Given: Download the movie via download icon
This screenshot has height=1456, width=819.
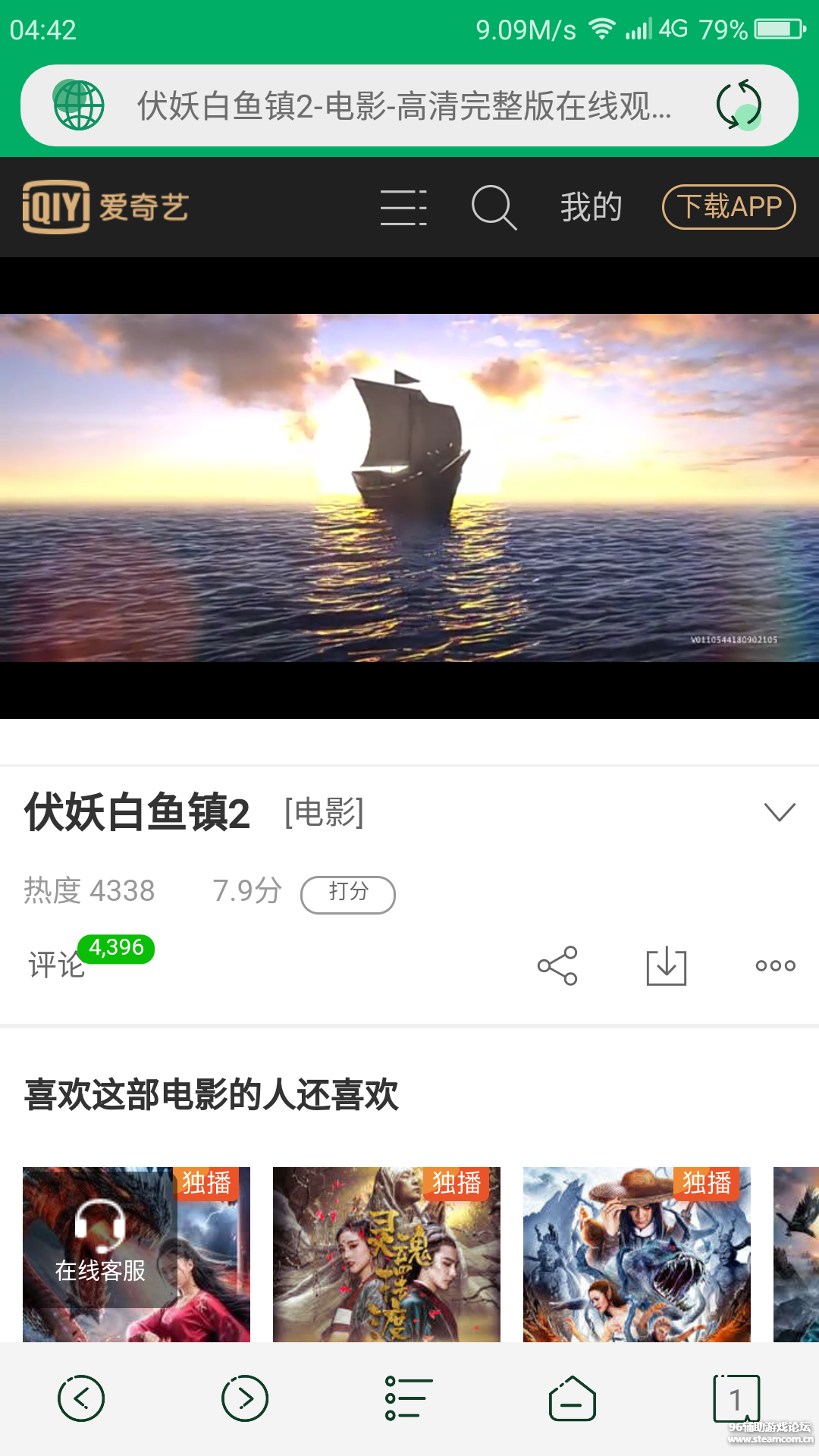Looking at the screenshot, I should coord(666,965).
